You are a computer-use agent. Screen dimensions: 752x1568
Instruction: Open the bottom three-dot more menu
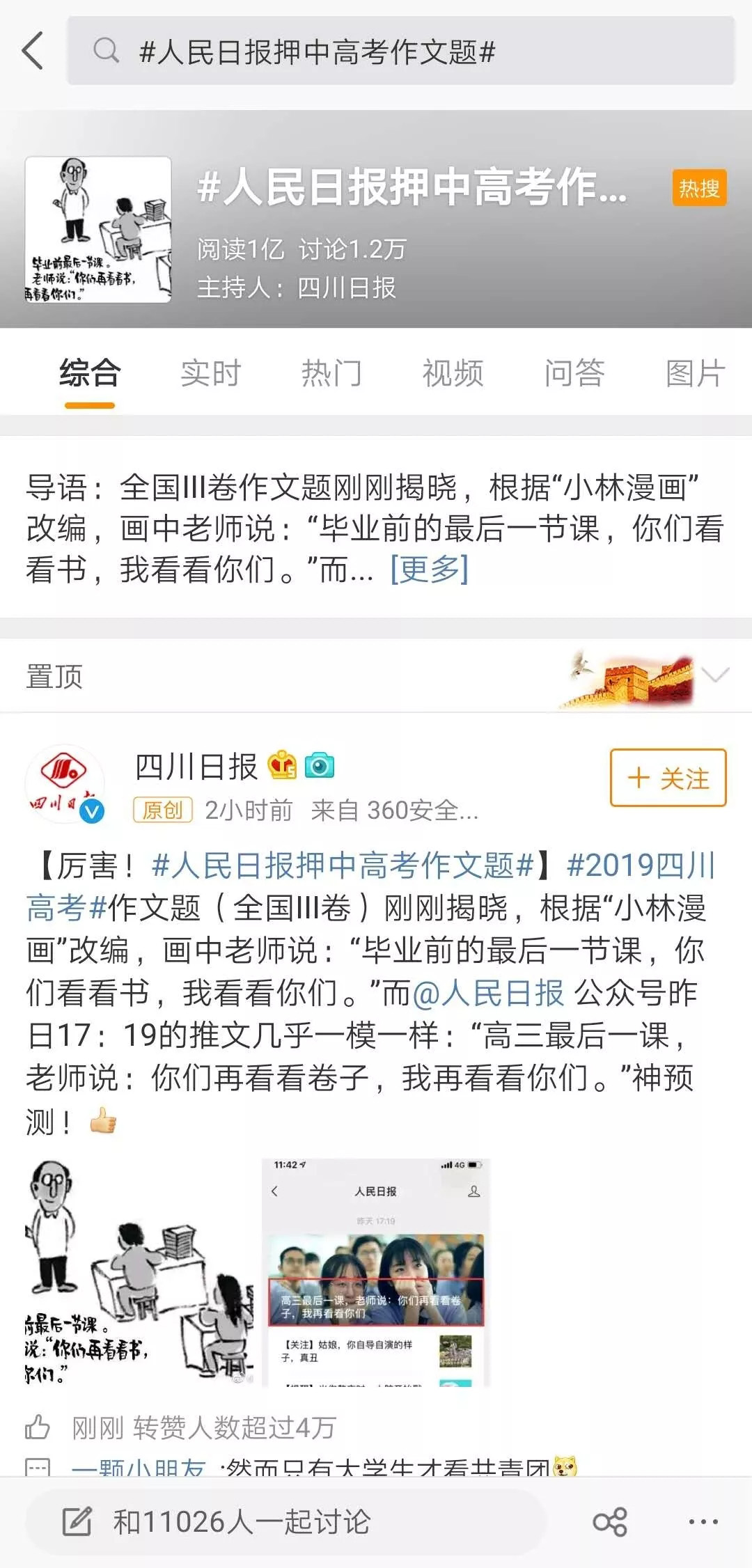pos(703,1522)
